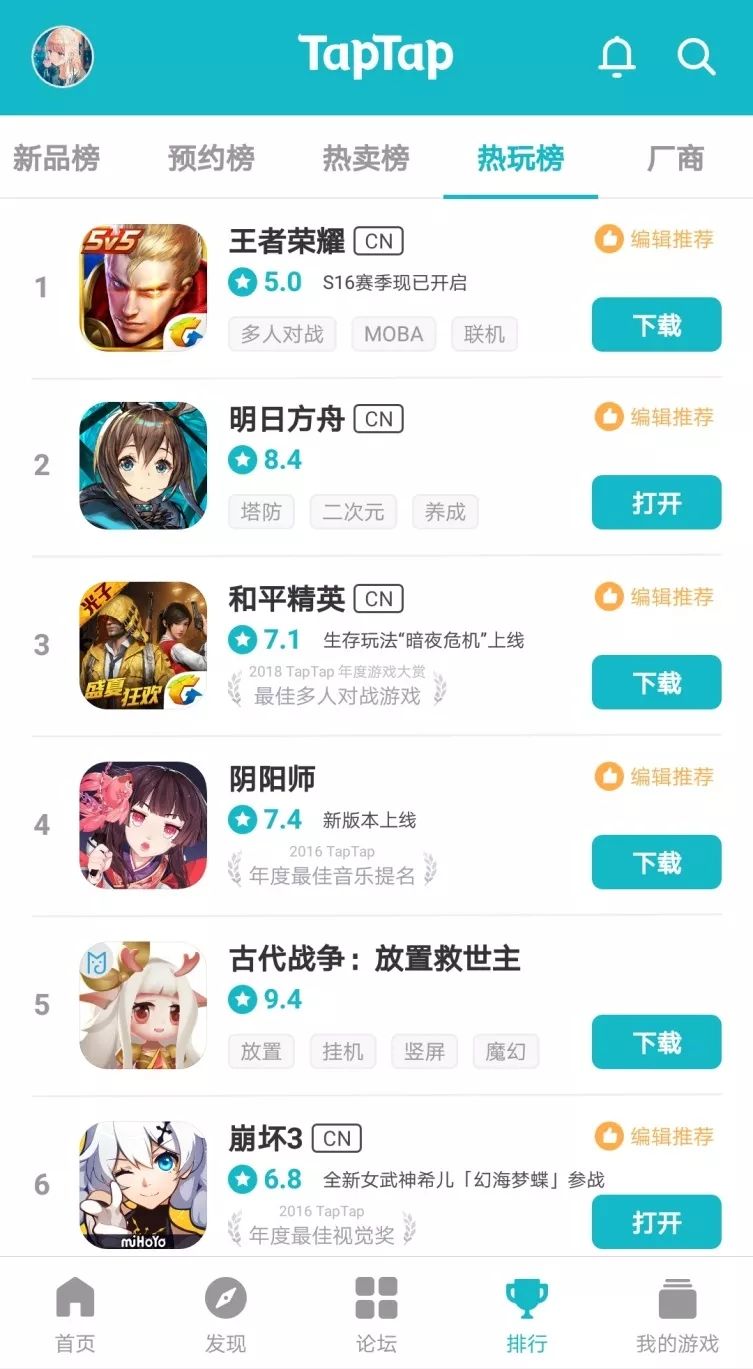Image resolution: width=753 pixels, height=1369 pixels.
Task: Open the notification bell
Action: (x=617, y=57)
